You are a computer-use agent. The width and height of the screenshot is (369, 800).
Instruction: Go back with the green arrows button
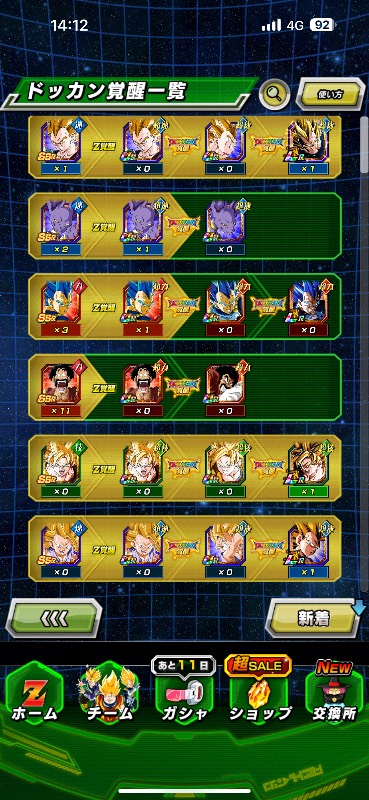point(54,618)
